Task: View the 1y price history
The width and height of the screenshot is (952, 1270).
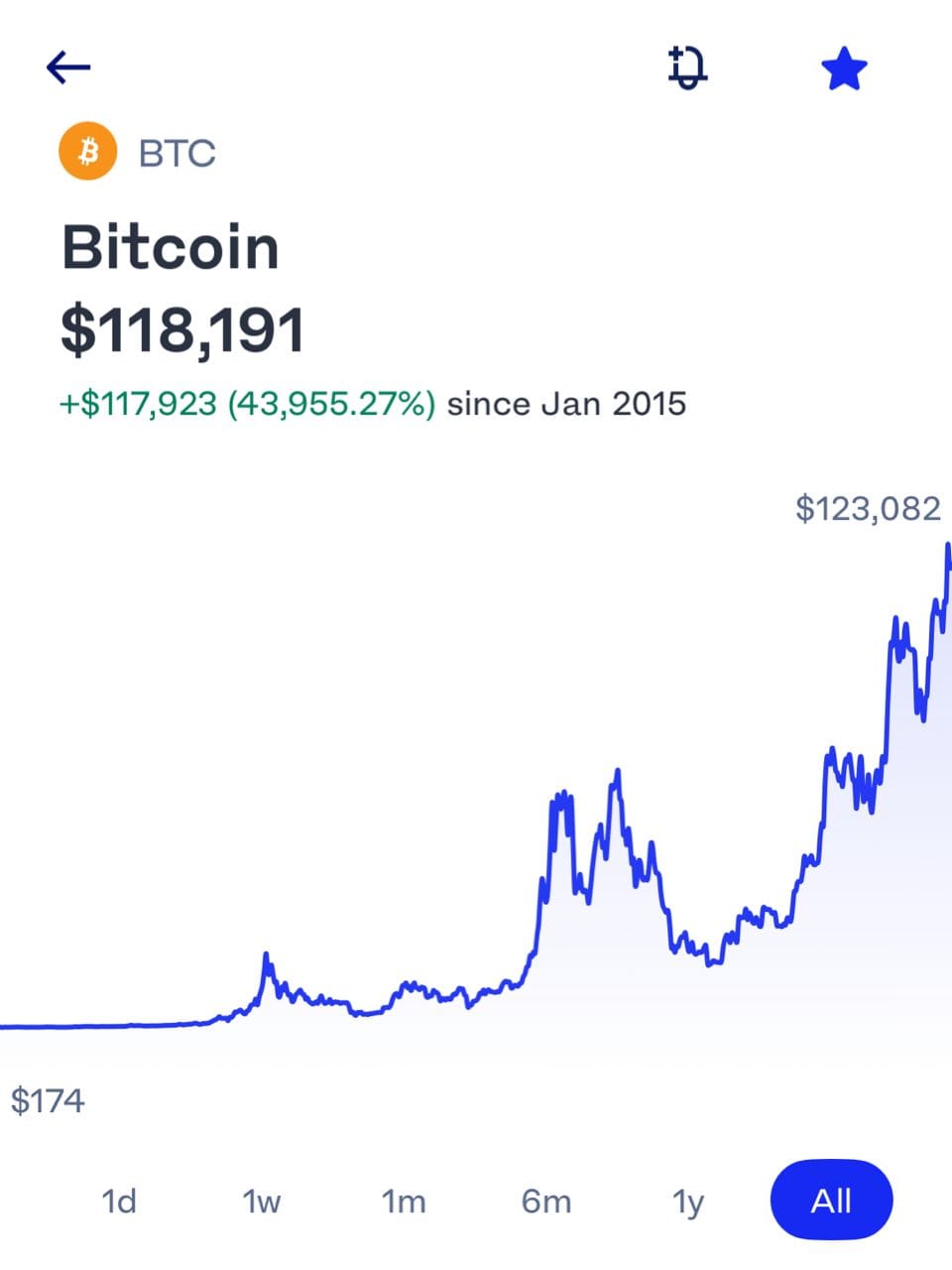Action: point(688,1202)
